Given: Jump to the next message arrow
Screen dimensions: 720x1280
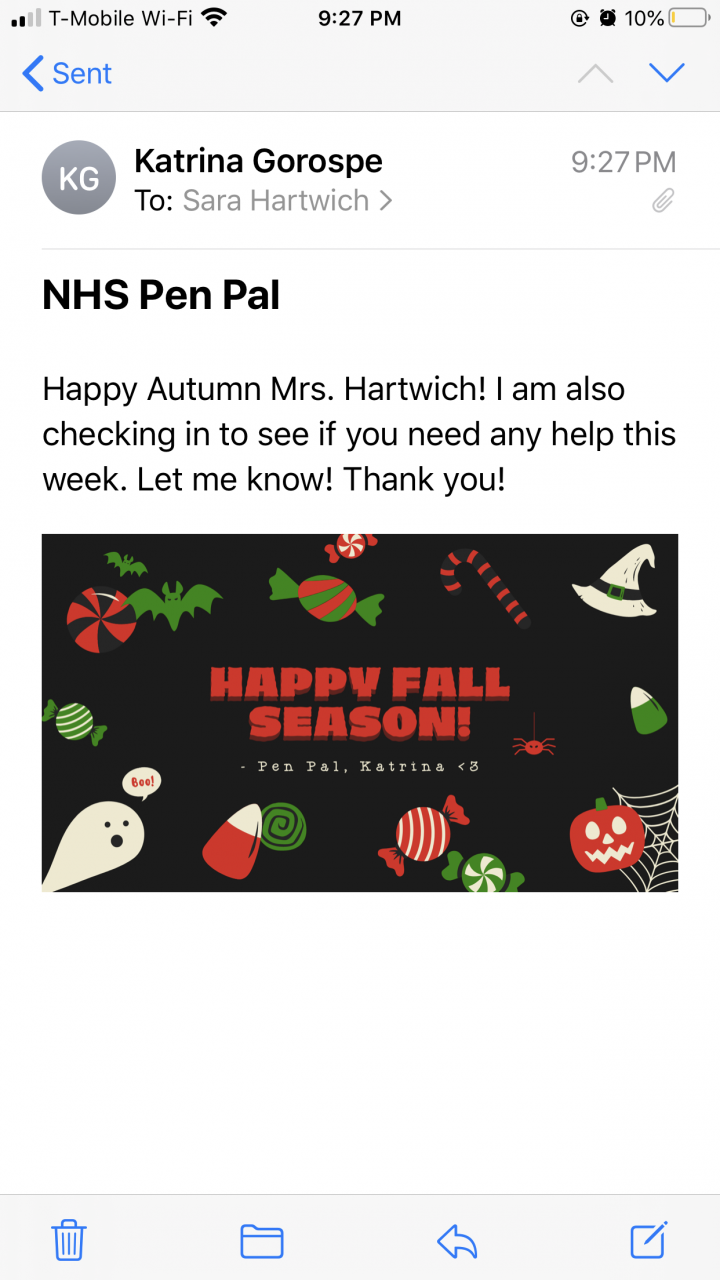Looking at the screenshot, I should click(666, 73).
